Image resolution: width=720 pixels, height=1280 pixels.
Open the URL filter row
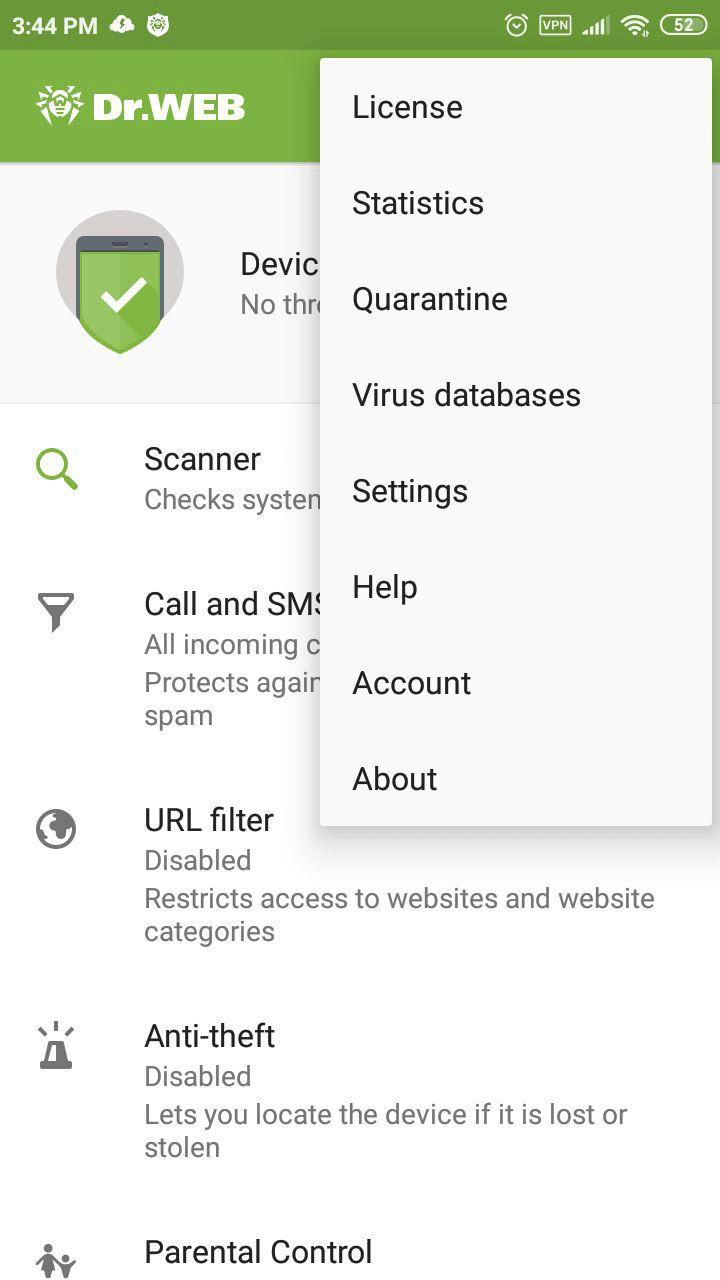[x=360, y=874]
